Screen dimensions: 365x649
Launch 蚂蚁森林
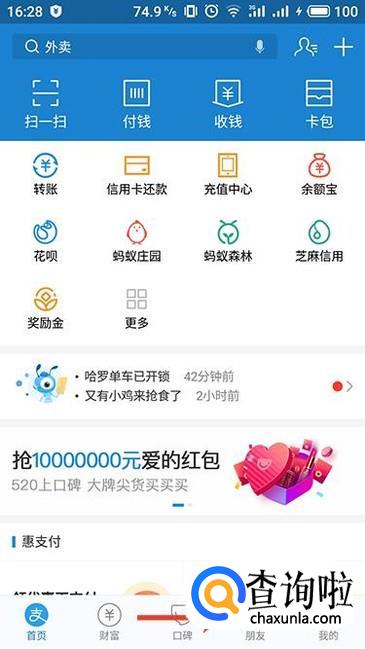[228, 241]
